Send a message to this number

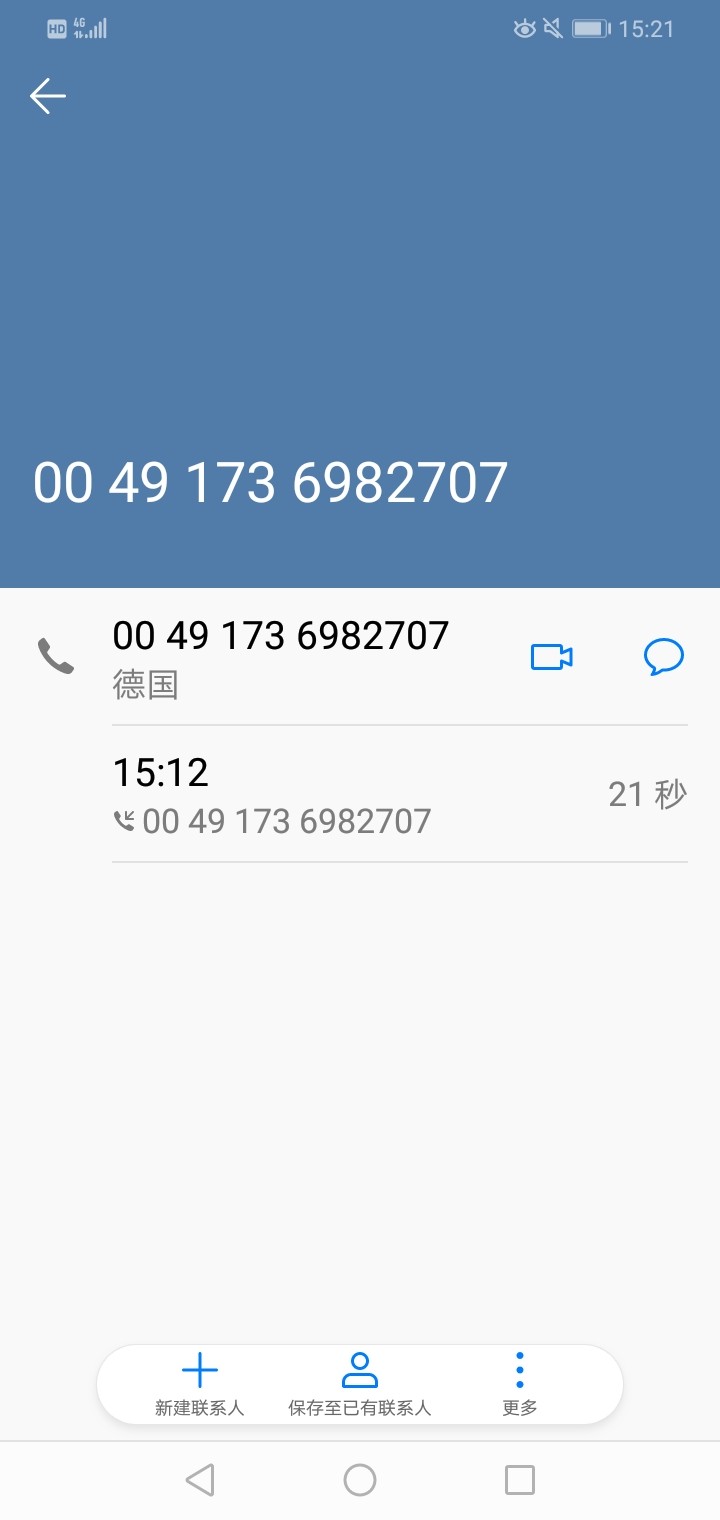point(663,657)
